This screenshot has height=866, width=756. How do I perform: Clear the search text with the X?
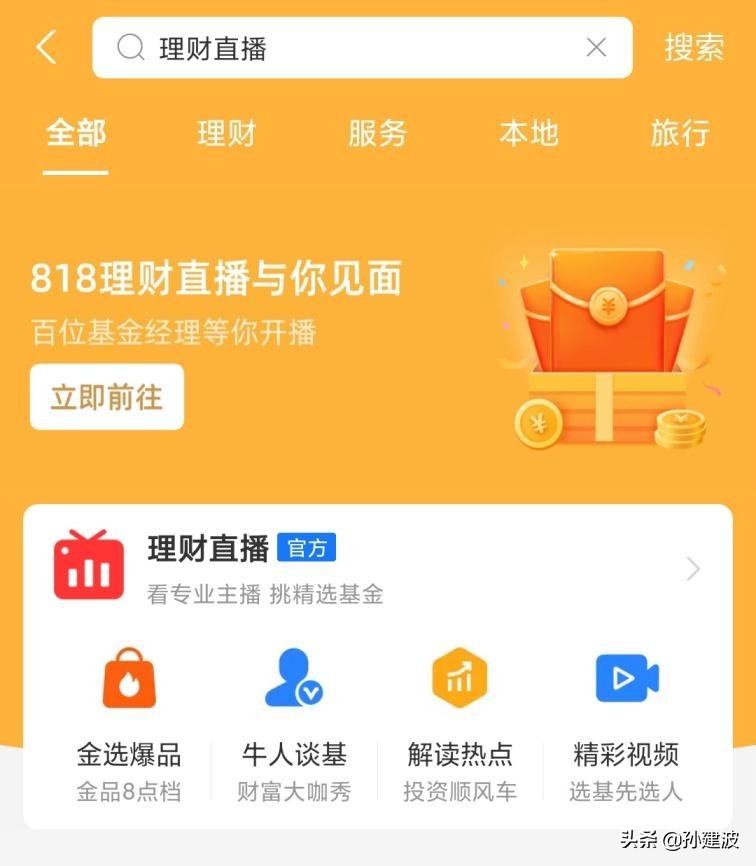coord(597,47)
